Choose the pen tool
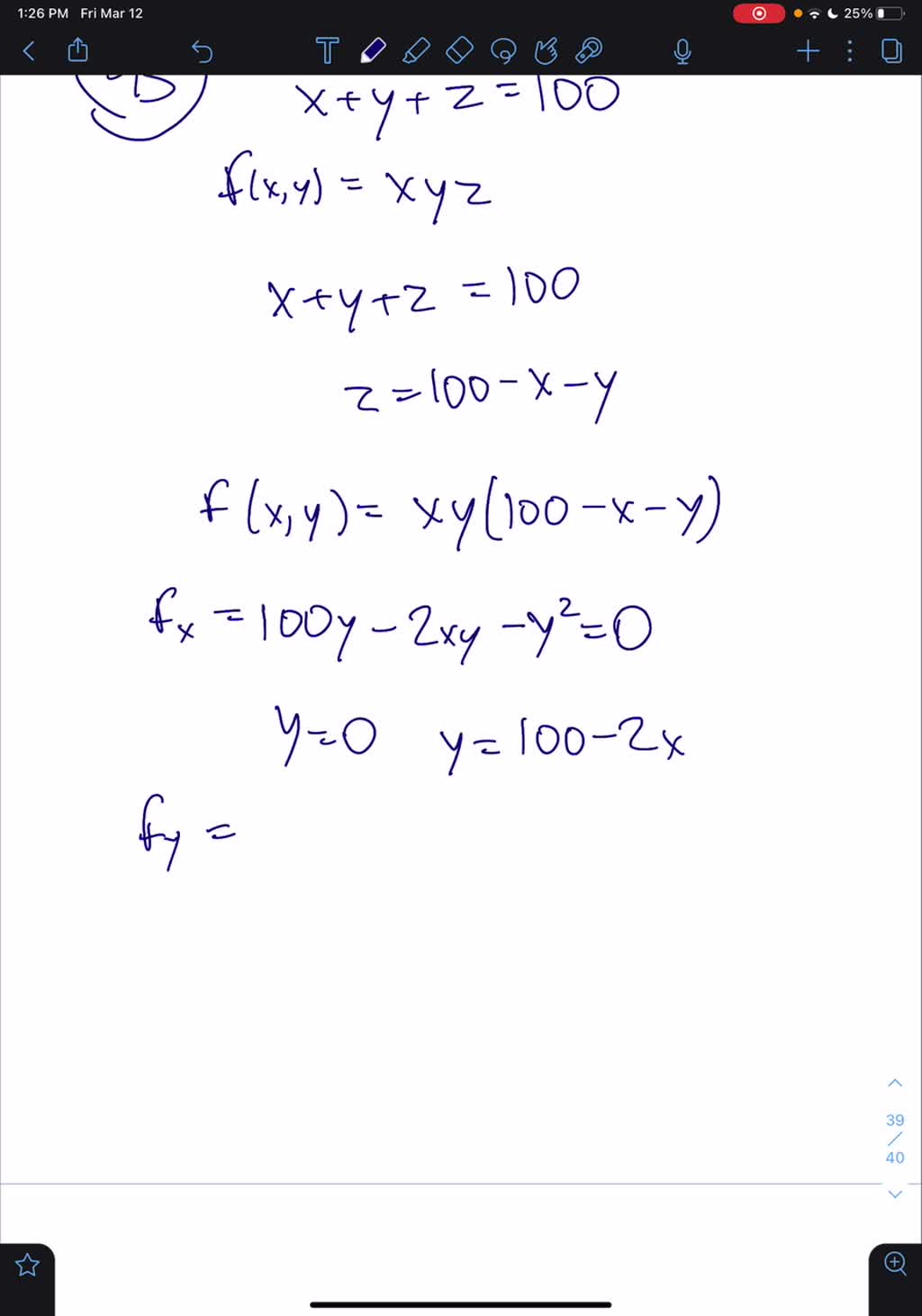The width and height of the screenshot is (922, 1316). pyautogui.click(x=373, y=50)
